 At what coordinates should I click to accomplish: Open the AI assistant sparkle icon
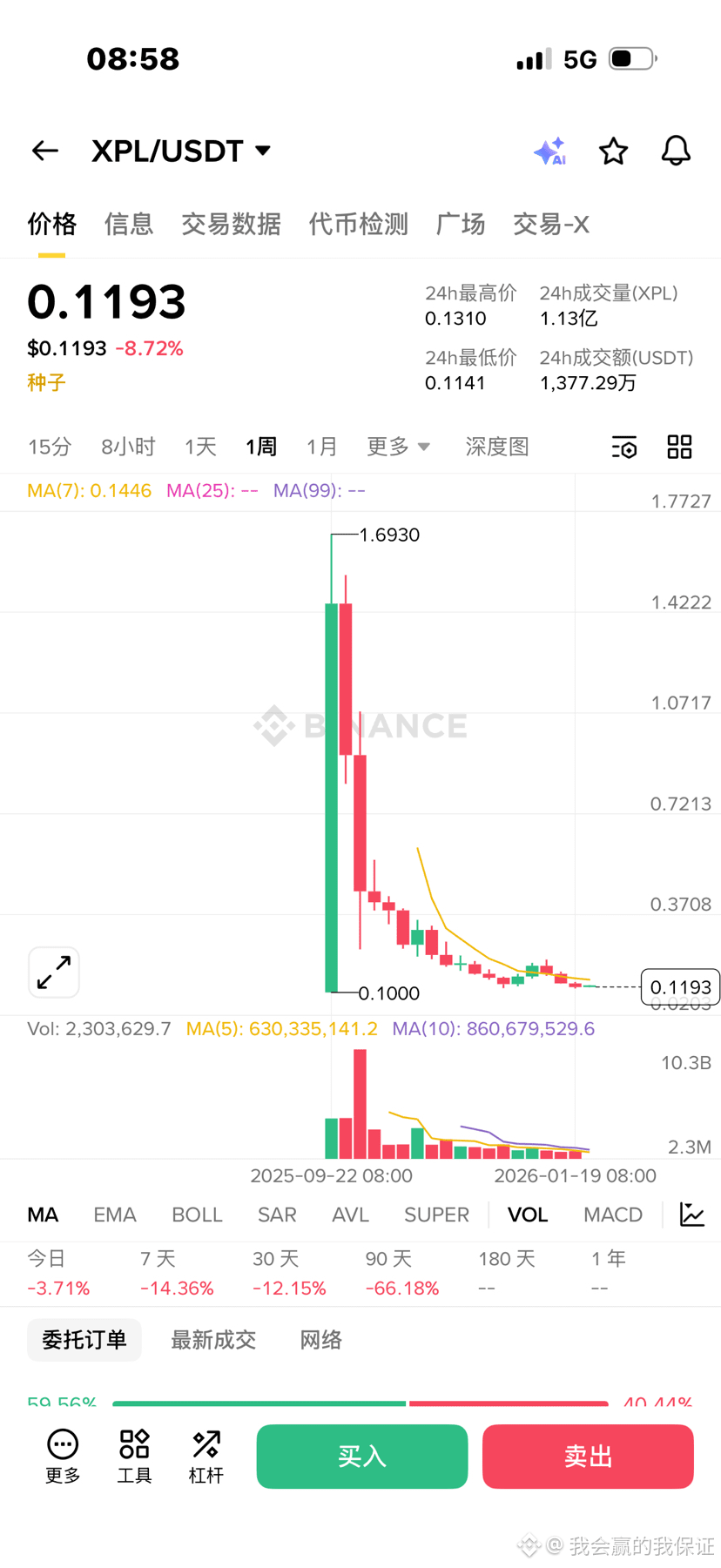pyautogui.click(x=549, y=151)
